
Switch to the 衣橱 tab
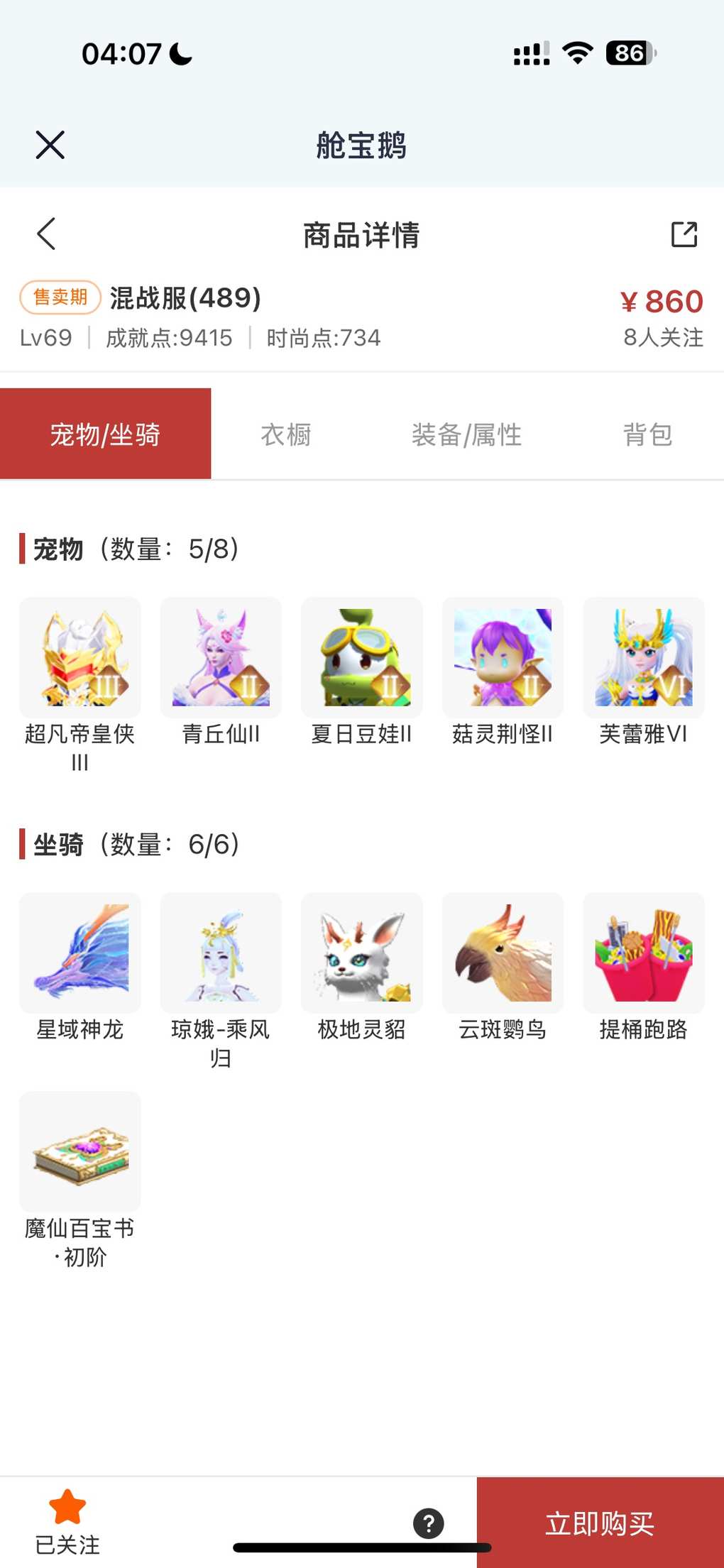[286, 434]
